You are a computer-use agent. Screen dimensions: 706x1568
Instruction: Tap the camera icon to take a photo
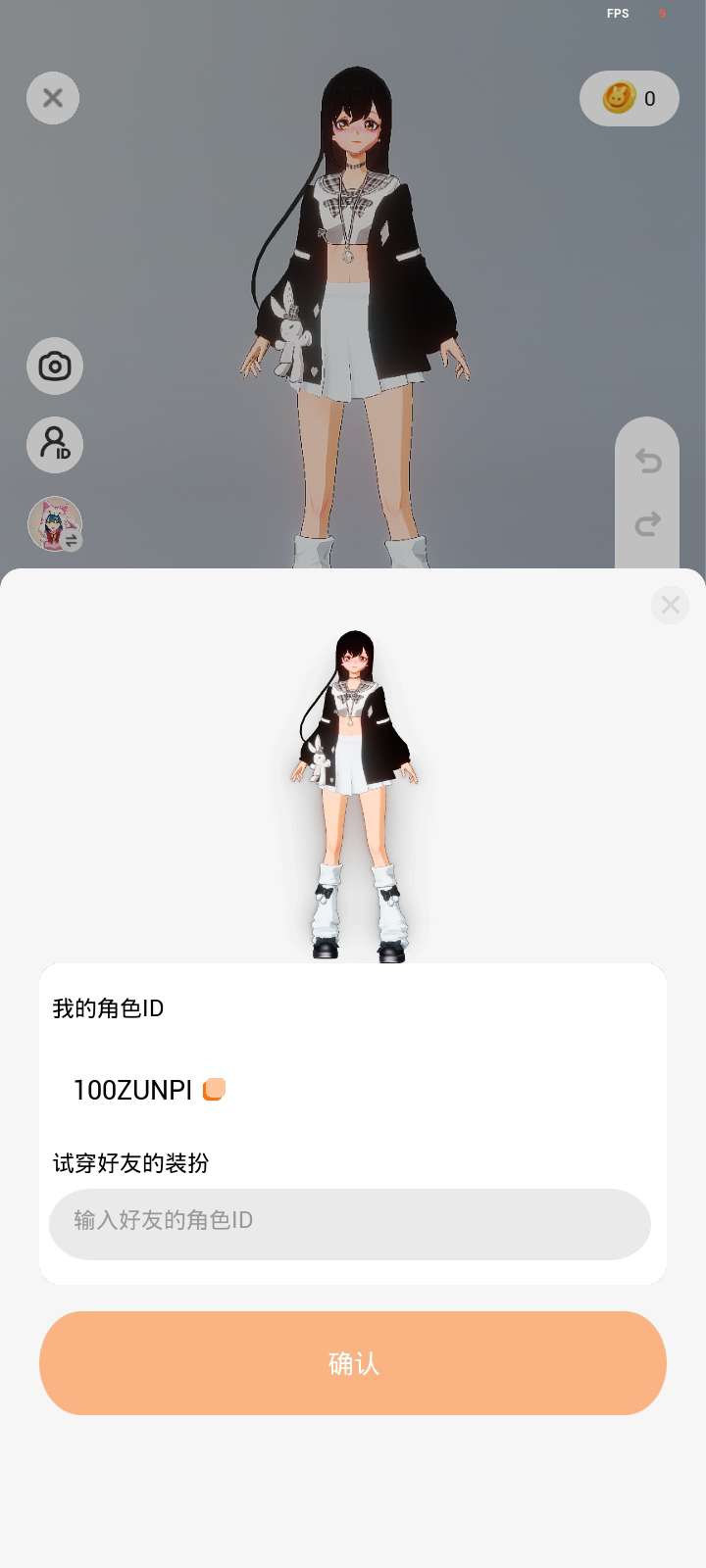(55, 367)
